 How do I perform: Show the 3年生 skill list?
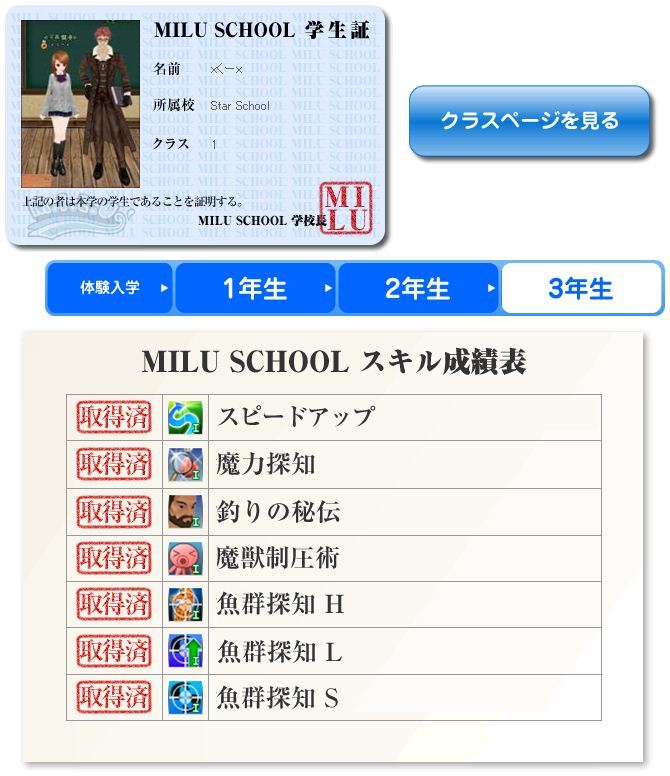pos(580,288)
